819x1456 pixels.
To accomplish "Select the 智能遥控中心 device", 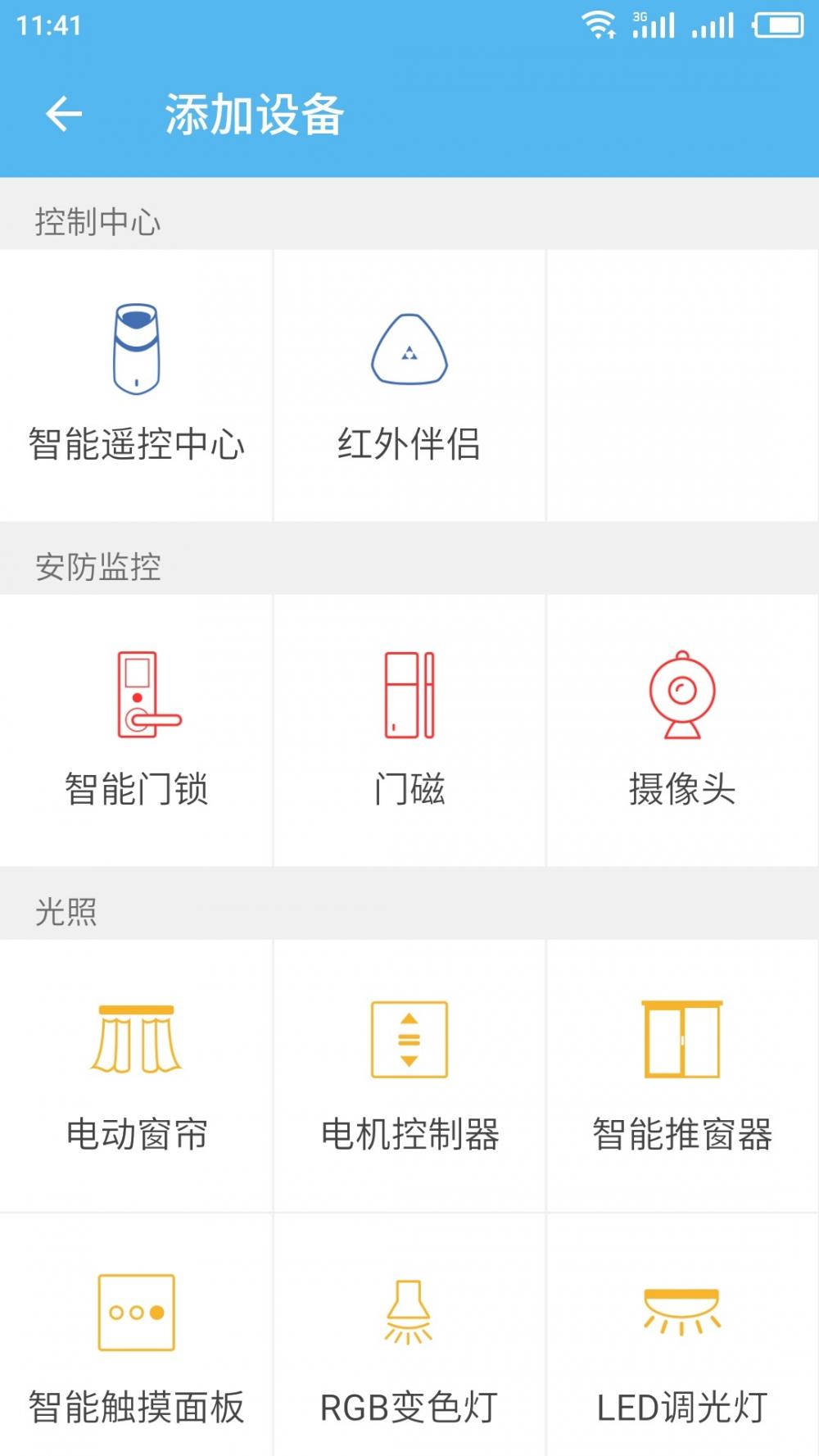I will pyautogui.click(x=136, y=385).
